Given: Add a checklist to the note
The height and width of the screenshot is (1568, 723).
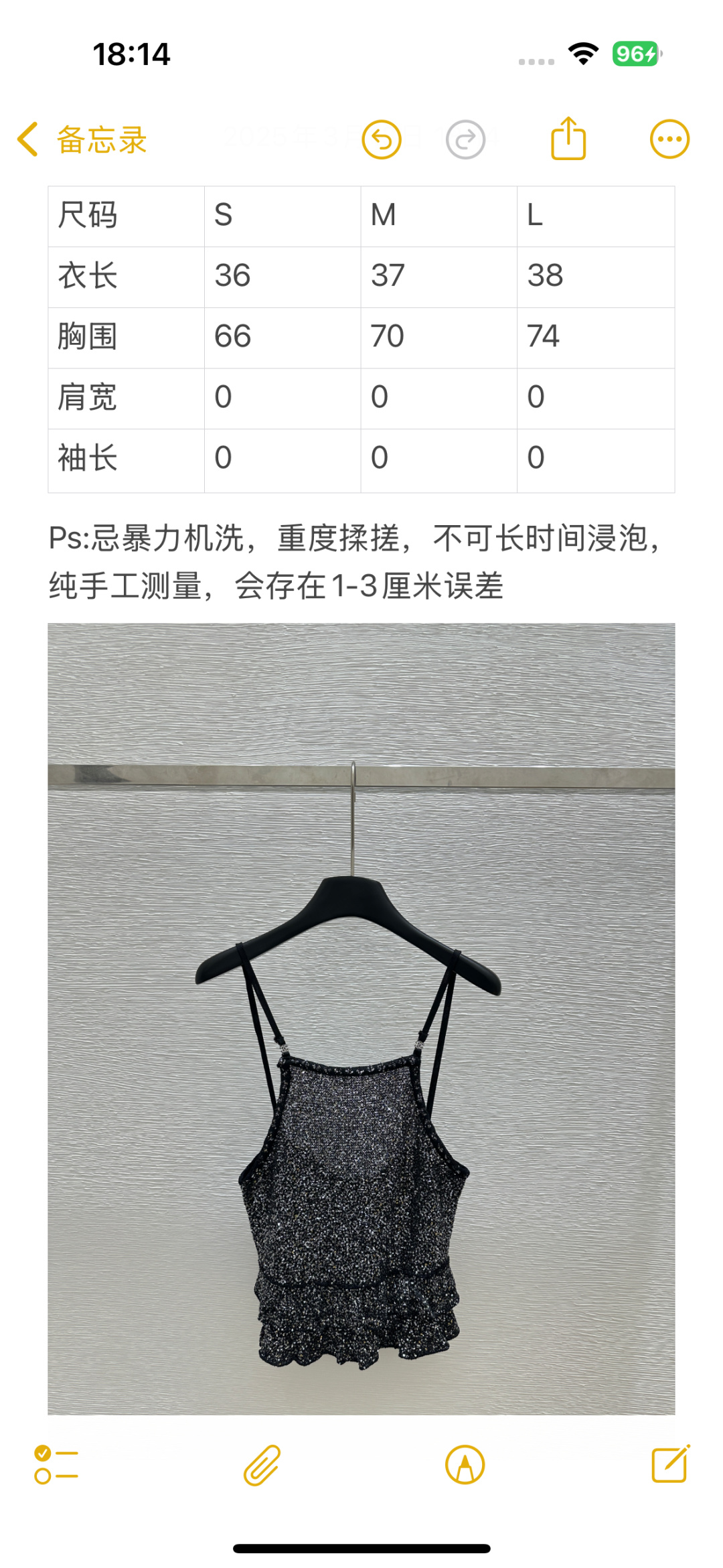Looking at the screenshot, I should tap(56, 1465).
